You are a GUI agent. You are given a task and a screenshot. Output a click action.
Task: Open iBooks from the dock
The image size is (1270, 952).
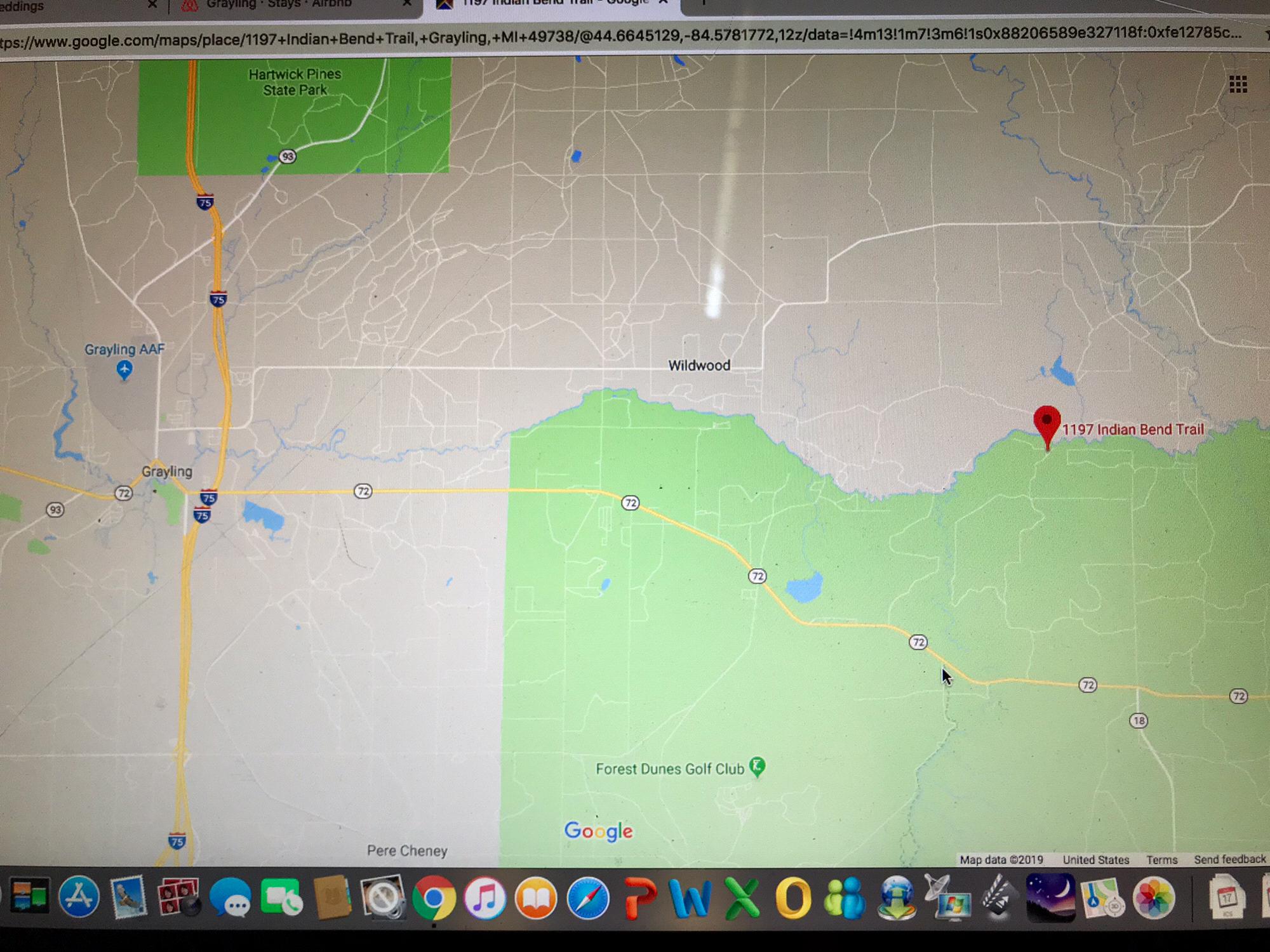click(x=537, y=897)
